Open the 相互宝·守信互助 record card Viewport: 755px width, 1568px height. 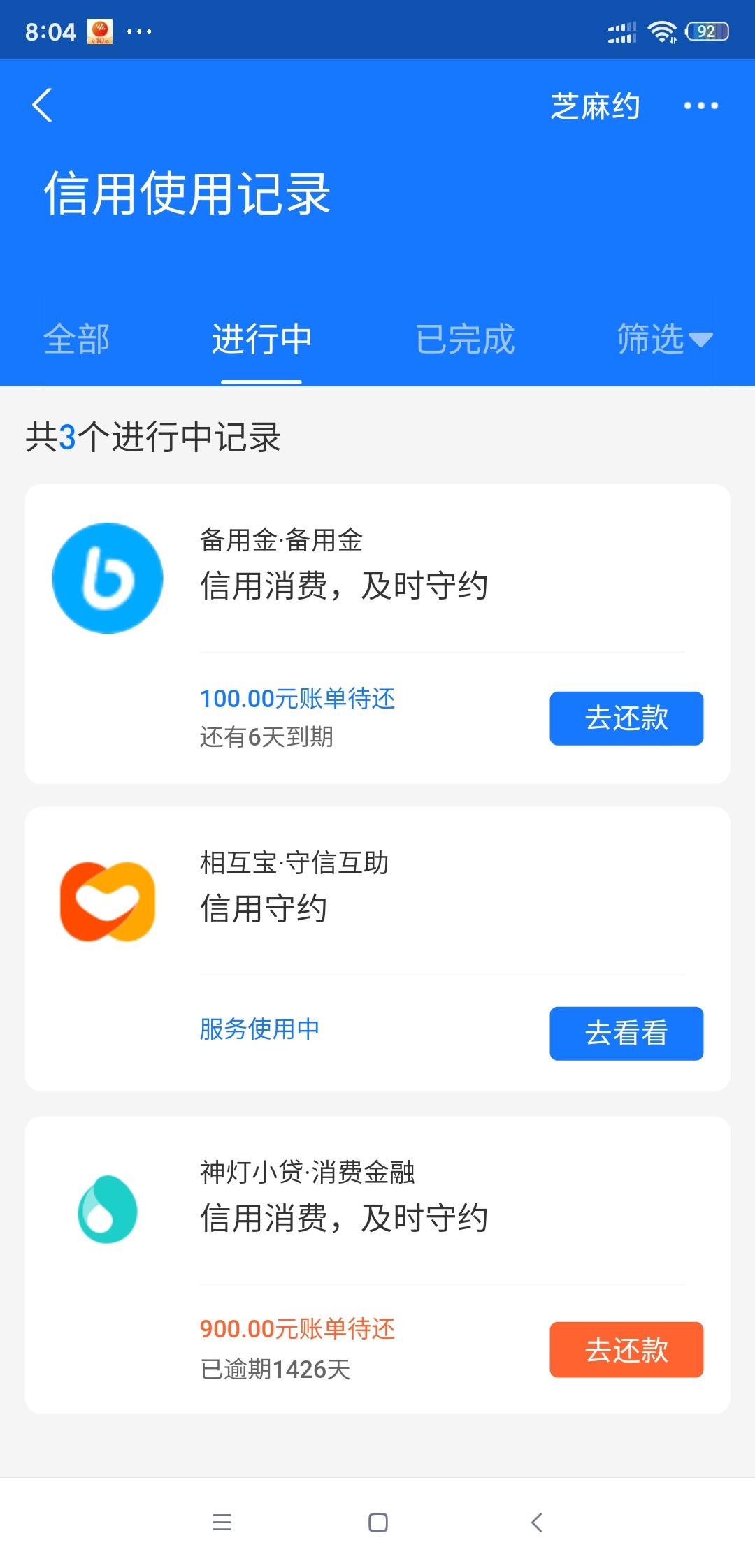point(377,949)
